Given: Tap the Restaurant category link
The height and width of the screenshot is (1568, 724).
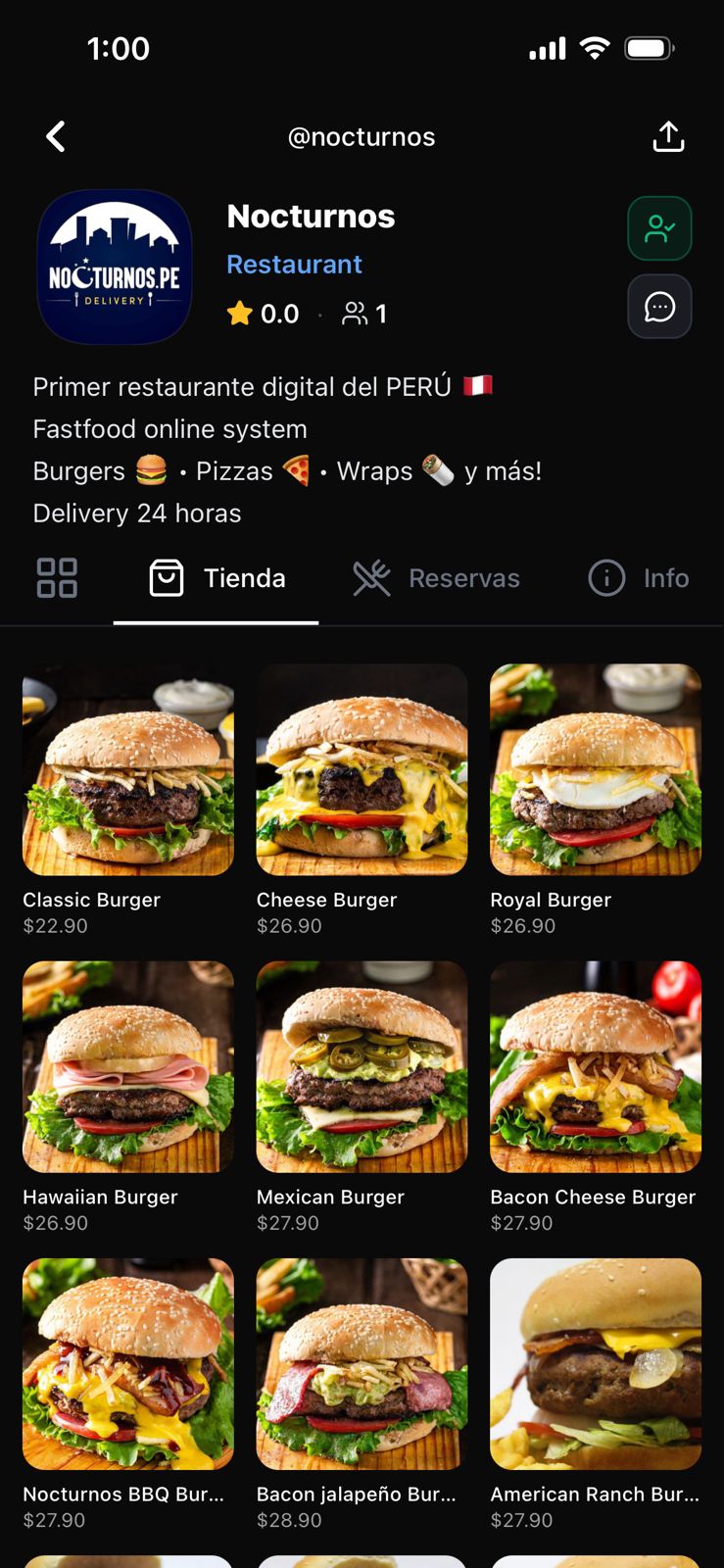Looking at the screenshot, I should (x=294, y=265).
